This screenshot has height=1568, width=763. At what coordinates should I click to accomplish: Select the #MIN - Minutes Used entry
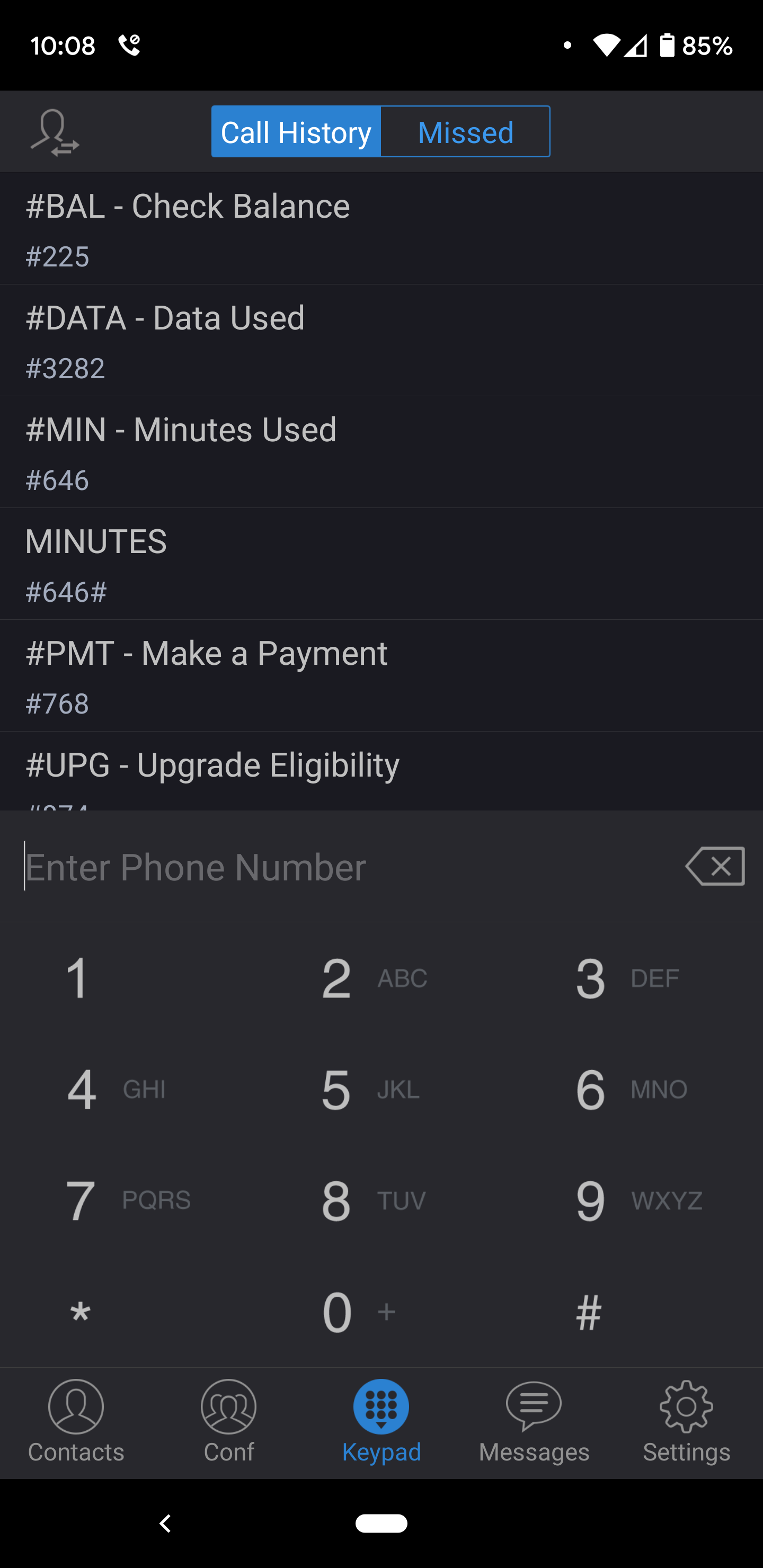click(381, 452)
